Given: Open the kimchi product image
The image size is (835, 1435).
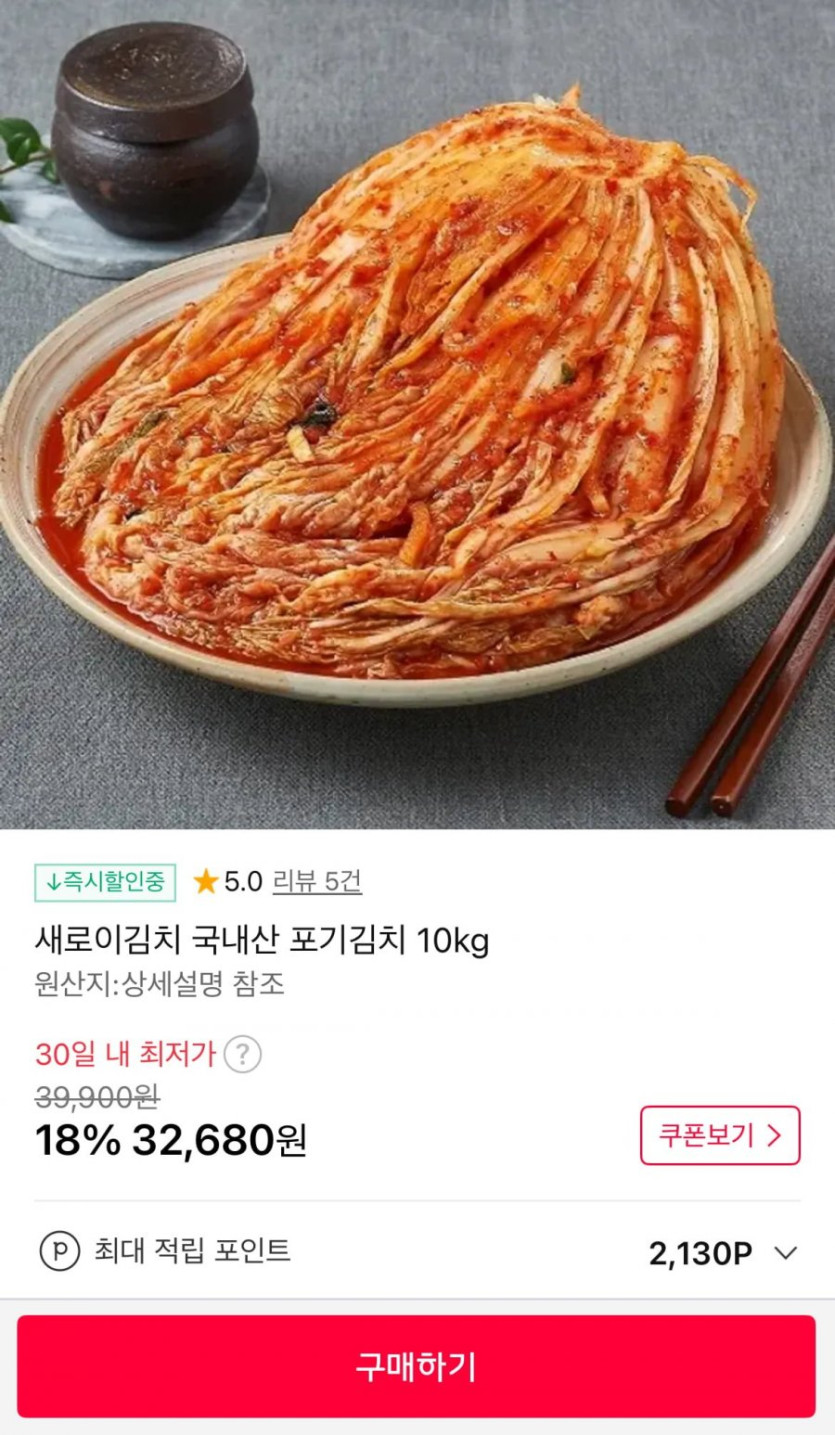Looking at the screenshot, I should coord(417,414).
